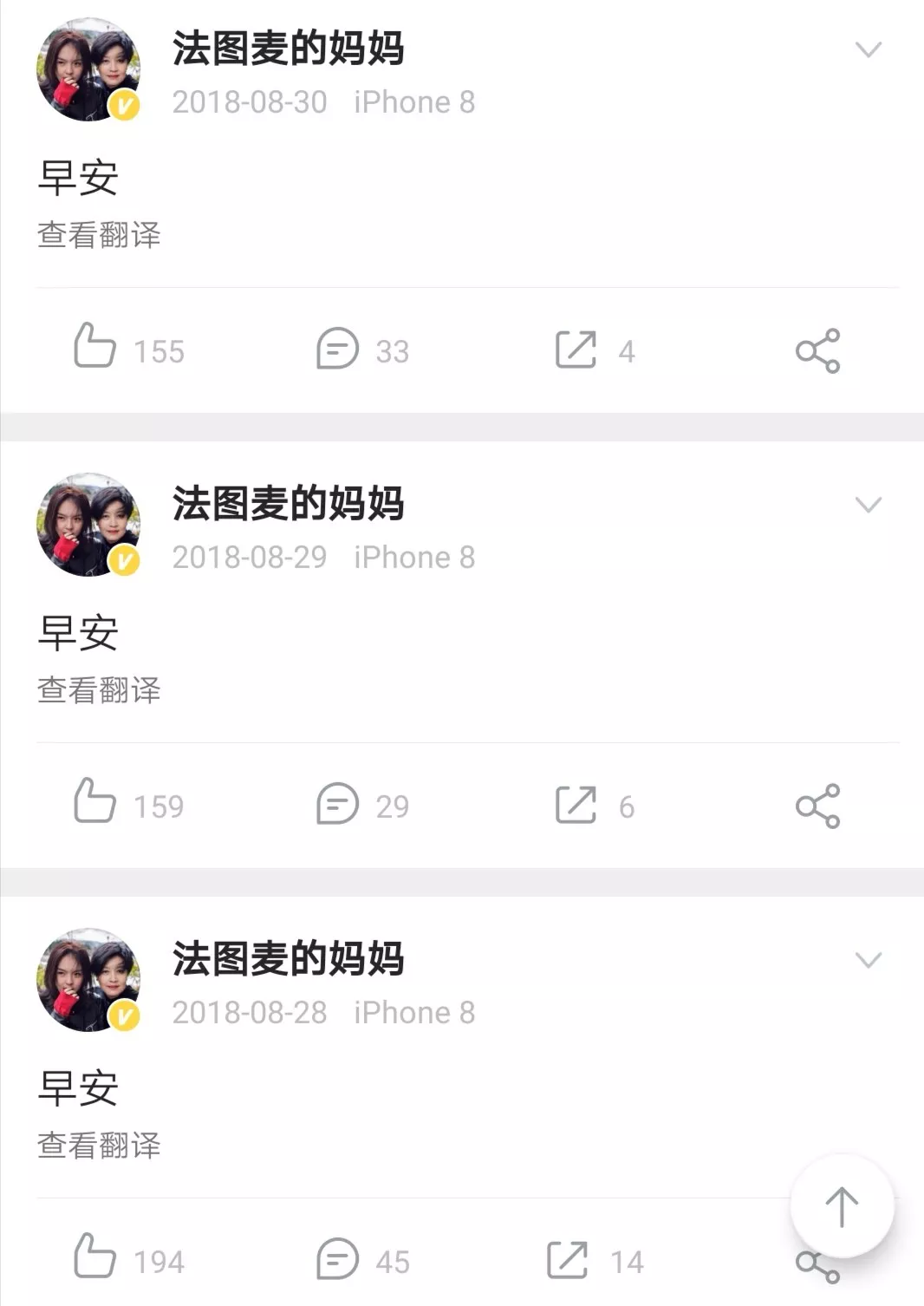The height and width of the screenshot is (1306, 924).
Task: Expand the options chevron on 2018-08-28 post
Action: (x=868, y=960)
